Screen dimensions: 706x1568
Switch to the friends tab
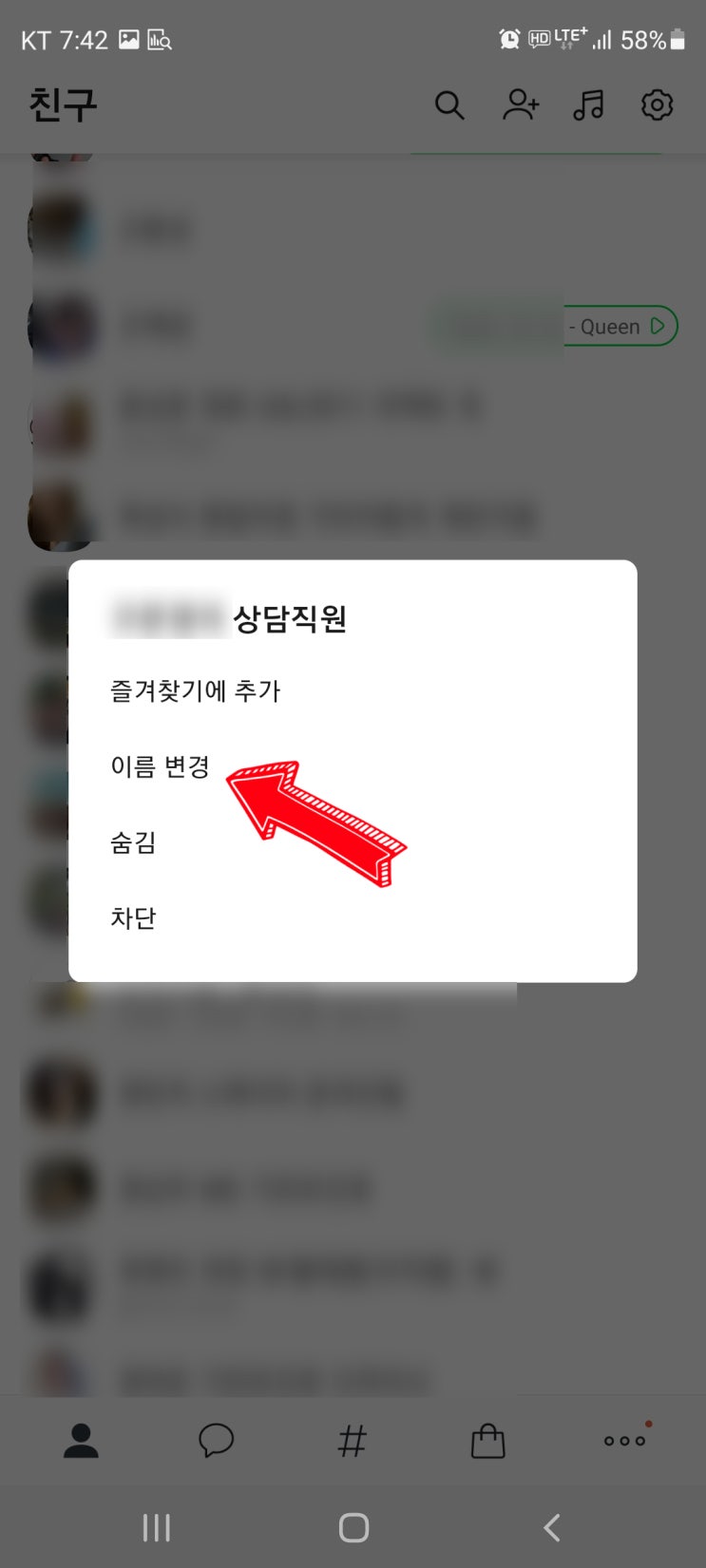[x=81, y=1441]
